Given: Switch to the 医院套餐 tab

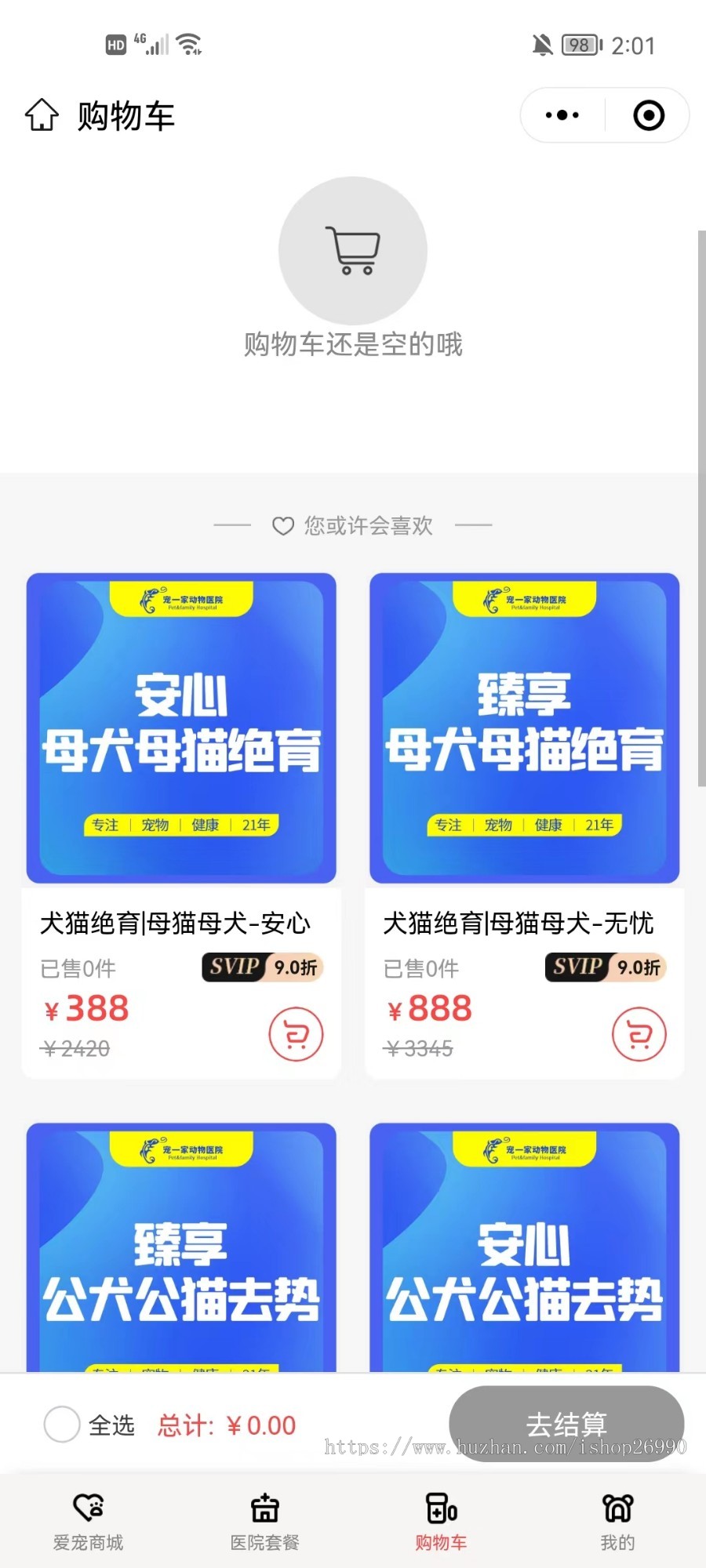Looking at the screenshot, I should [264, 1521].
